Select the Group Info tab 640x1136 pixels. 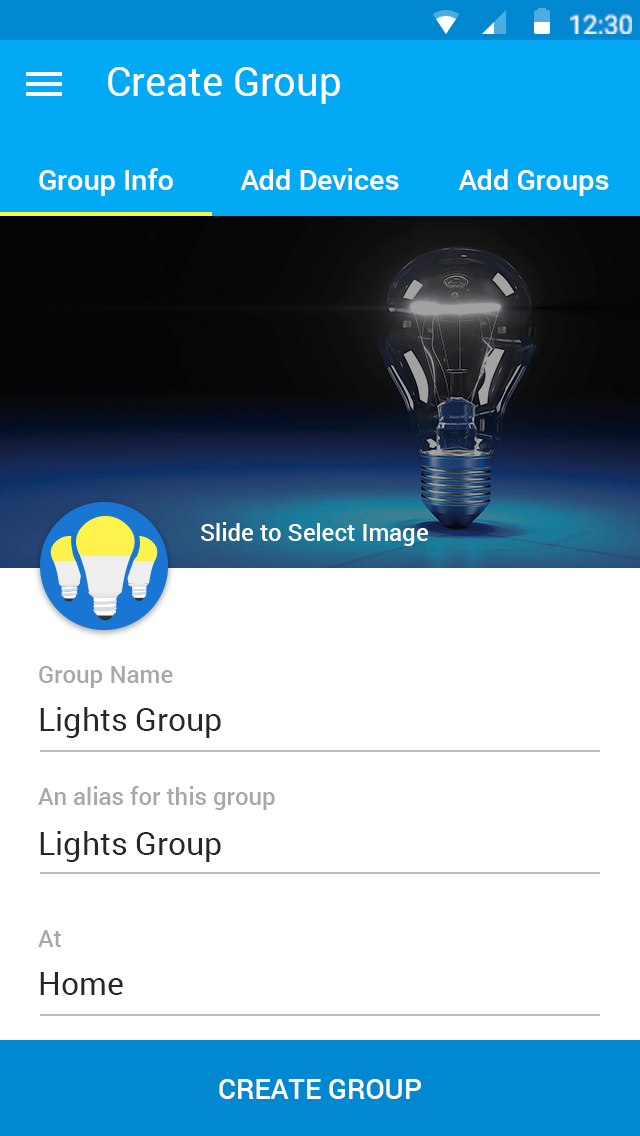[x=106, y=180]
